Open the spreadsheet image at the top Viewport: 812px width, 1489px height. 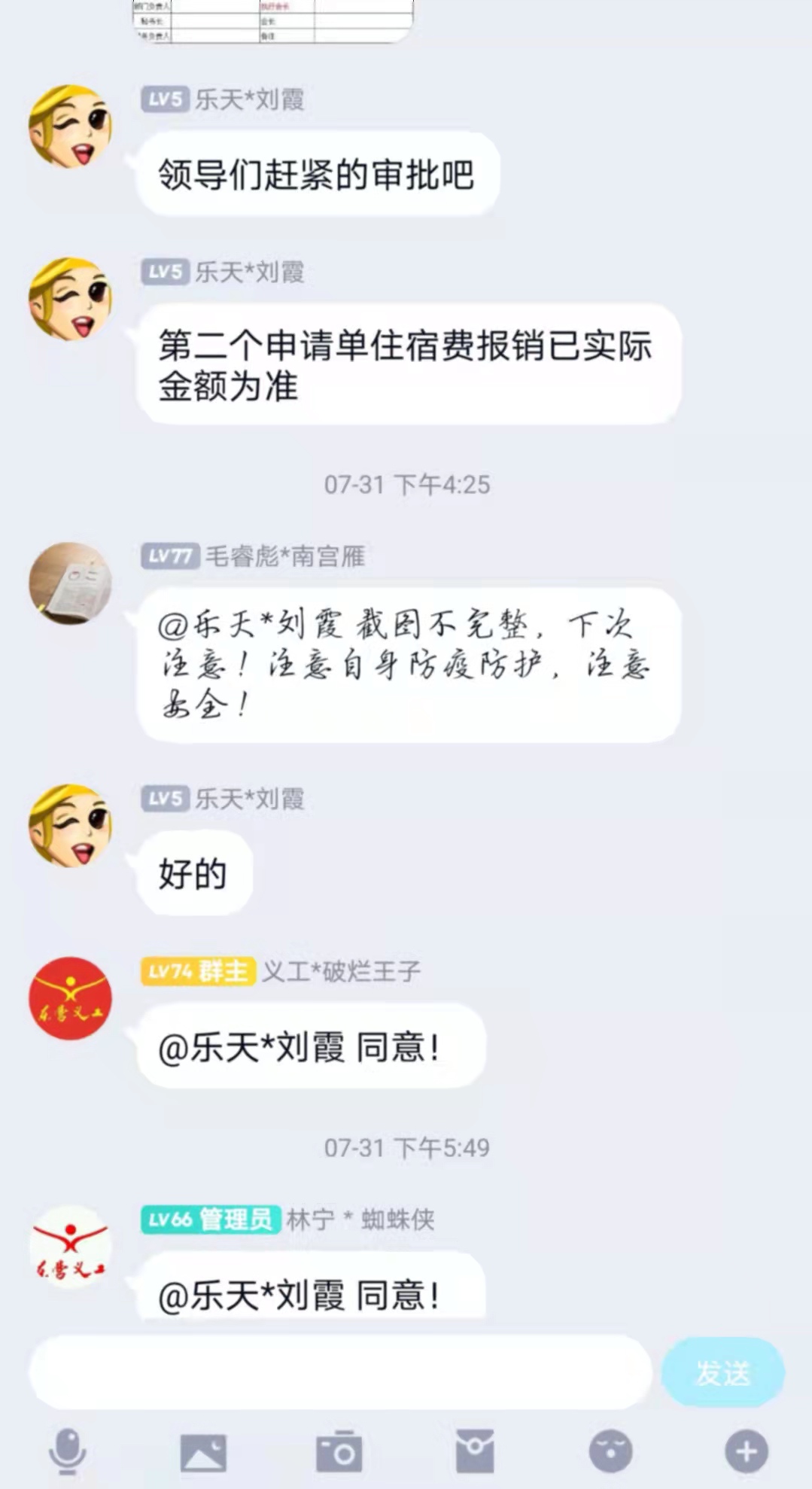point(272,21)
